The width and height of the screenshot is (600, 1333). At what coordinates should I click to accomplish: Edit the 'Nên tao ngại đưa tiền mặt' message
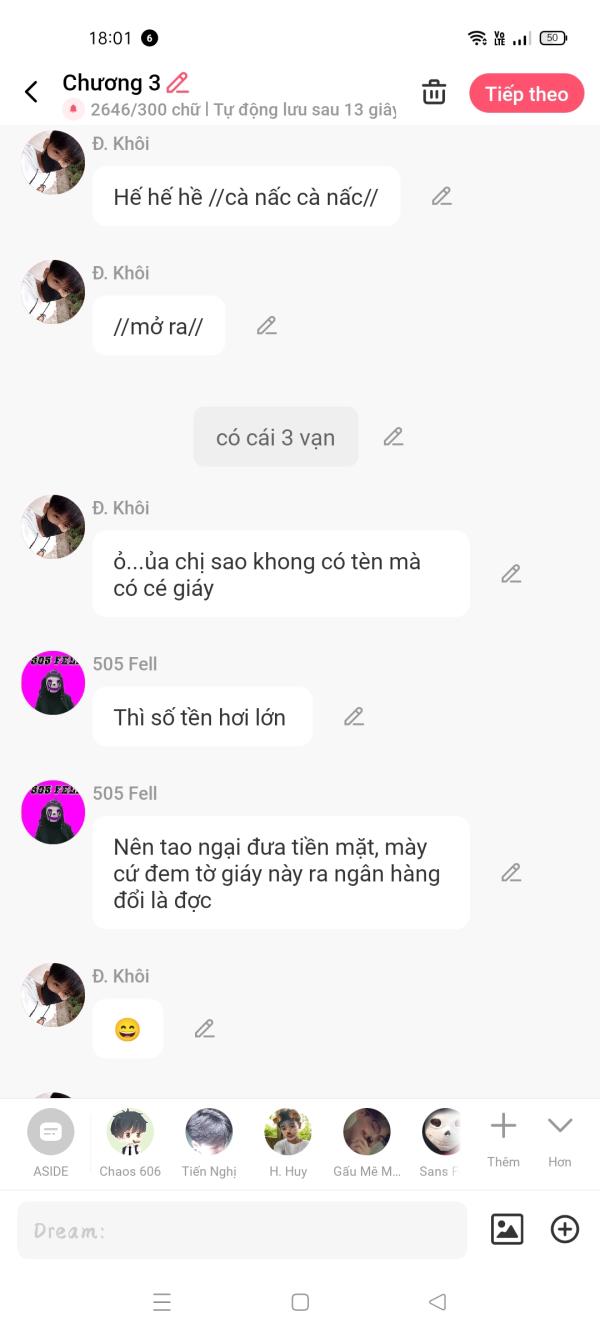pyautogui.click(x=511, y=872)
